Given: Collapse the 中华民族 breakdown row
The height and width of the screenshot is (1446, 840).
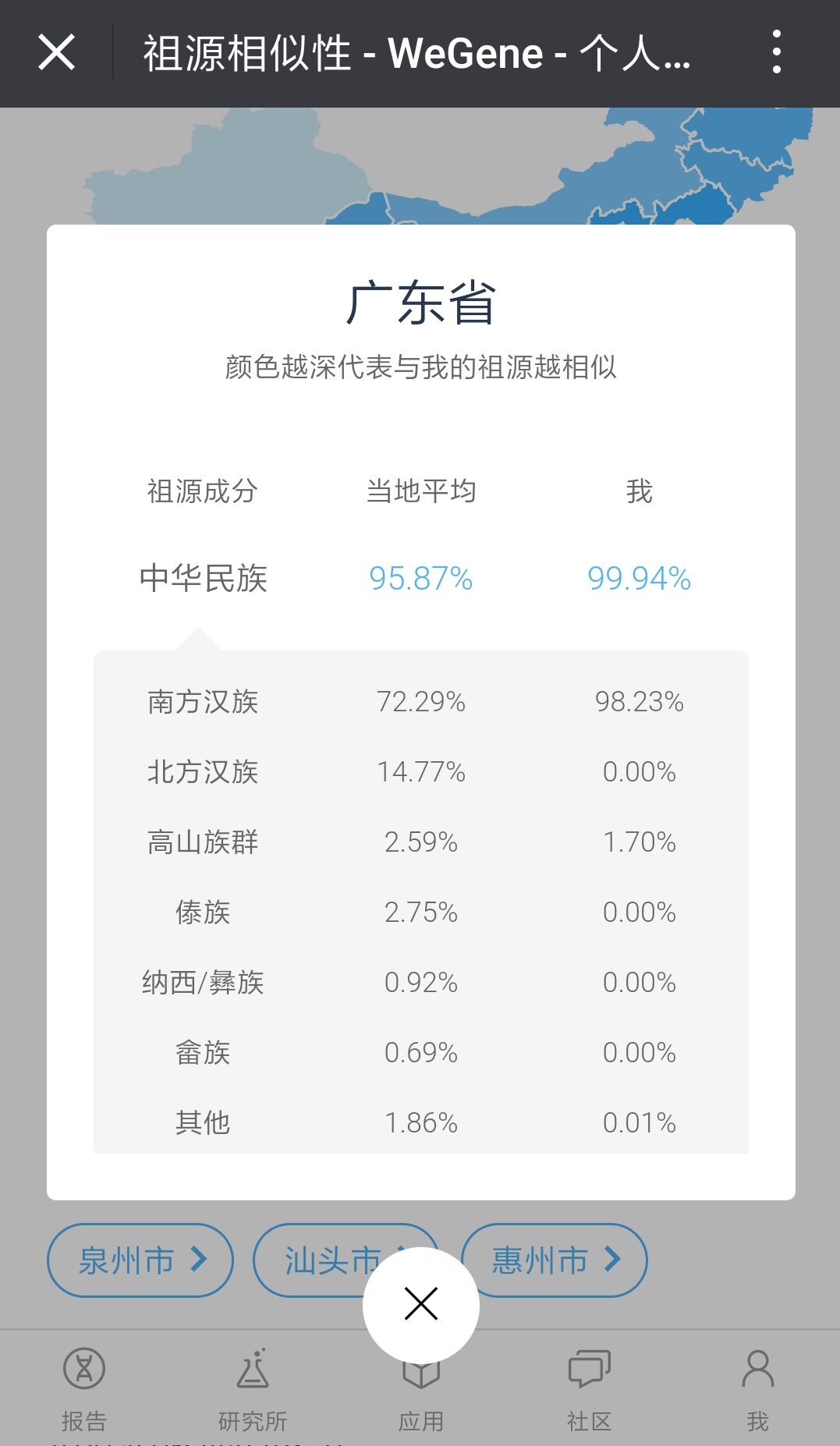Looking at the screenshot, I should point(421,579).
